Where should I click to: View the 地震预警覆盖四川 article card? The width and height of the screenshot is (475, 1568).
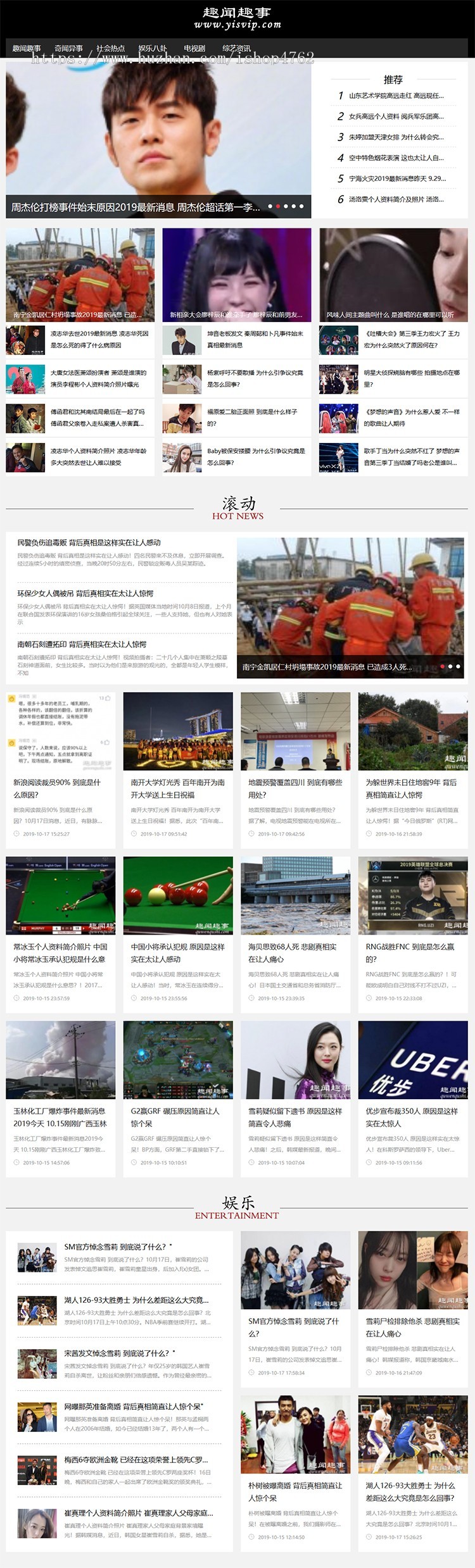coord(295,788)
